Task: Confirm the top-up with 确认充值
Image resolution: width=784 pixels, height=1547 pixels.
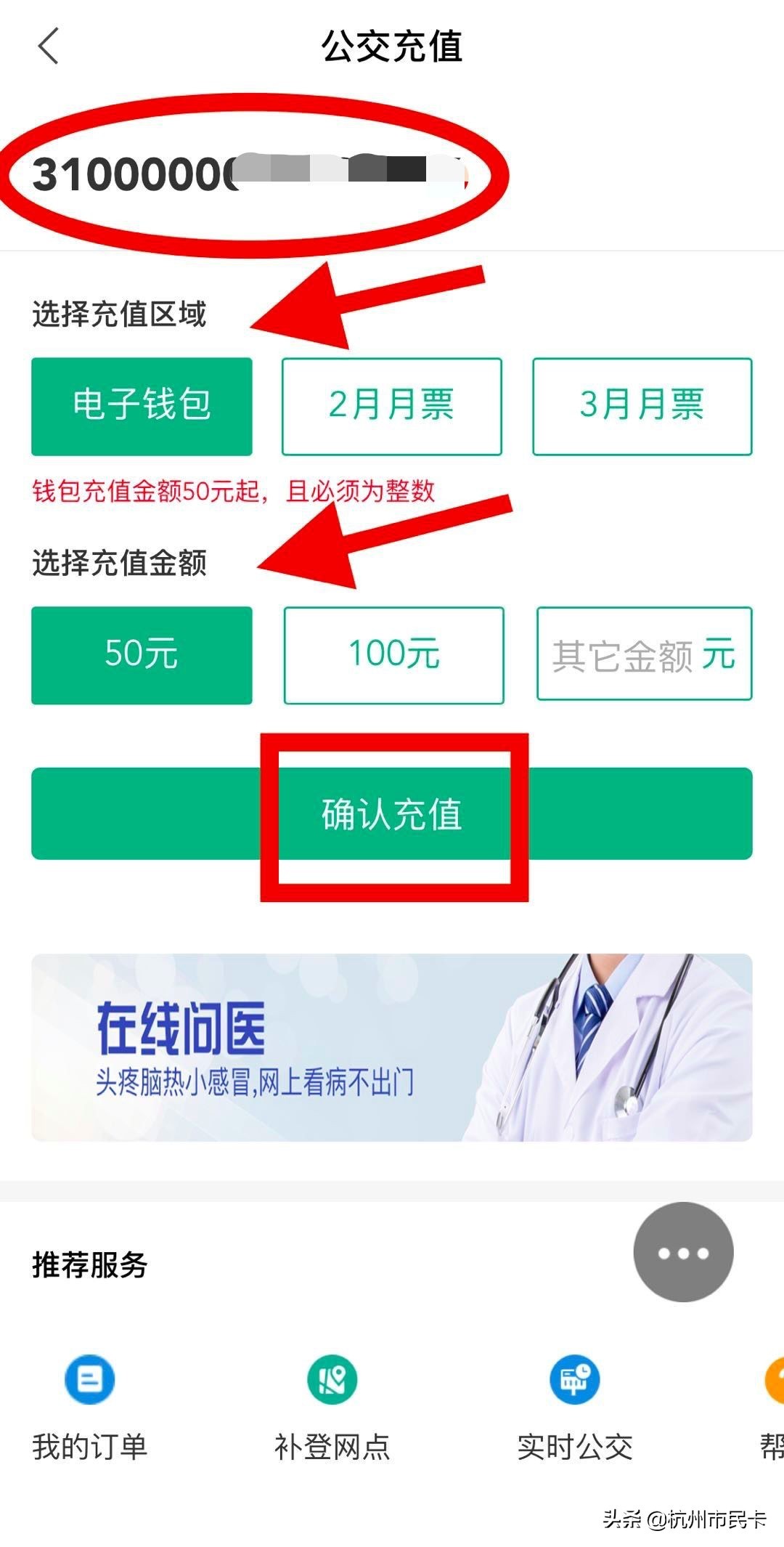Action: coord(392,813)
